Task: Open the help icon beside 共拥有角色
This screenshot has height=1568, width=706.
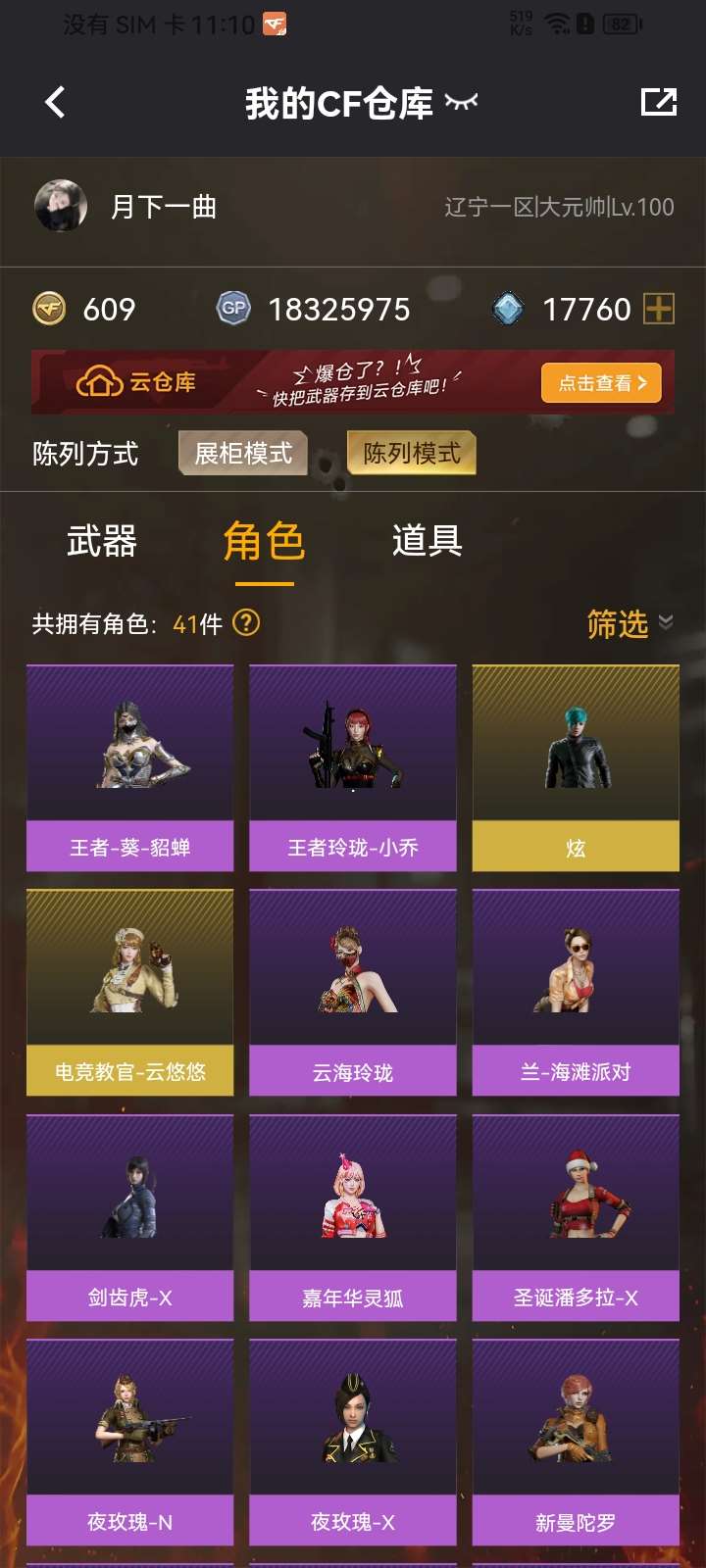Action: click(246, 623)
